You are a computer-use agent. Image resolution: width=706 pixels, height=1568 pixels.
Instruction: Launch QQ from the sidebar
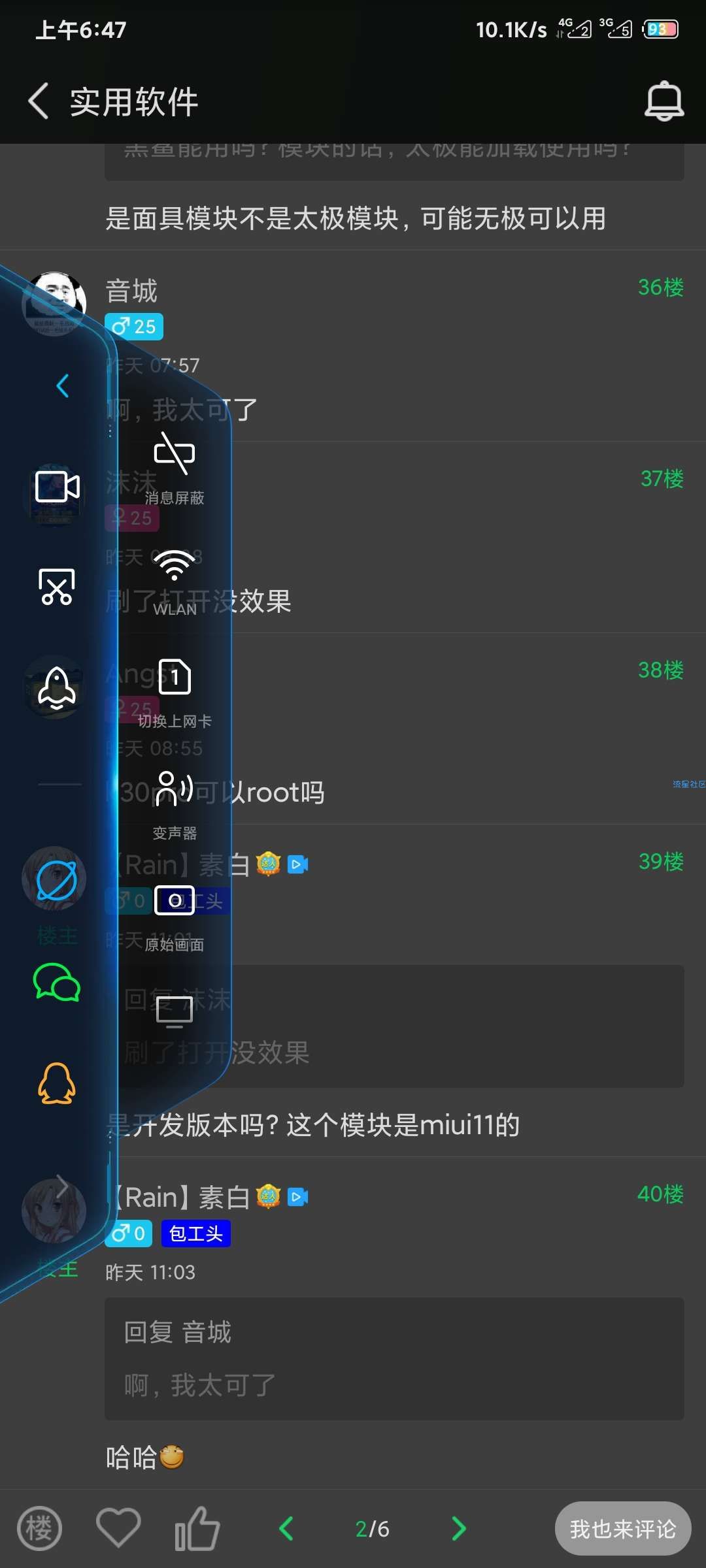57,1083
